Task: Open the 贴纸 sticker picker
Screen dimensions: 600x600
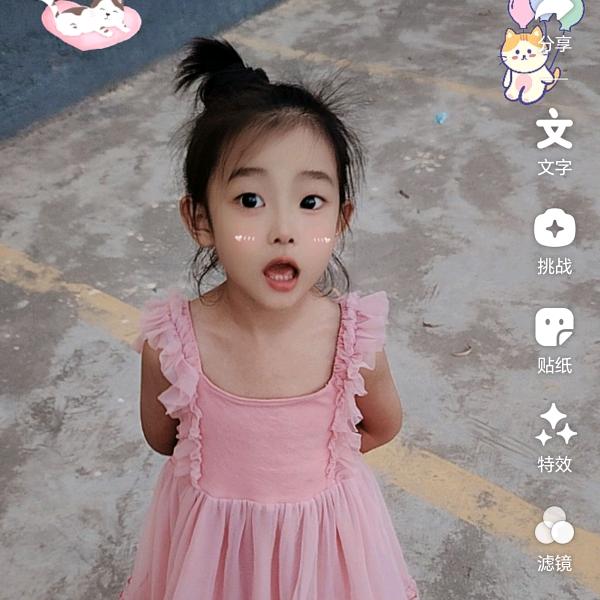Action: [555, 338]
